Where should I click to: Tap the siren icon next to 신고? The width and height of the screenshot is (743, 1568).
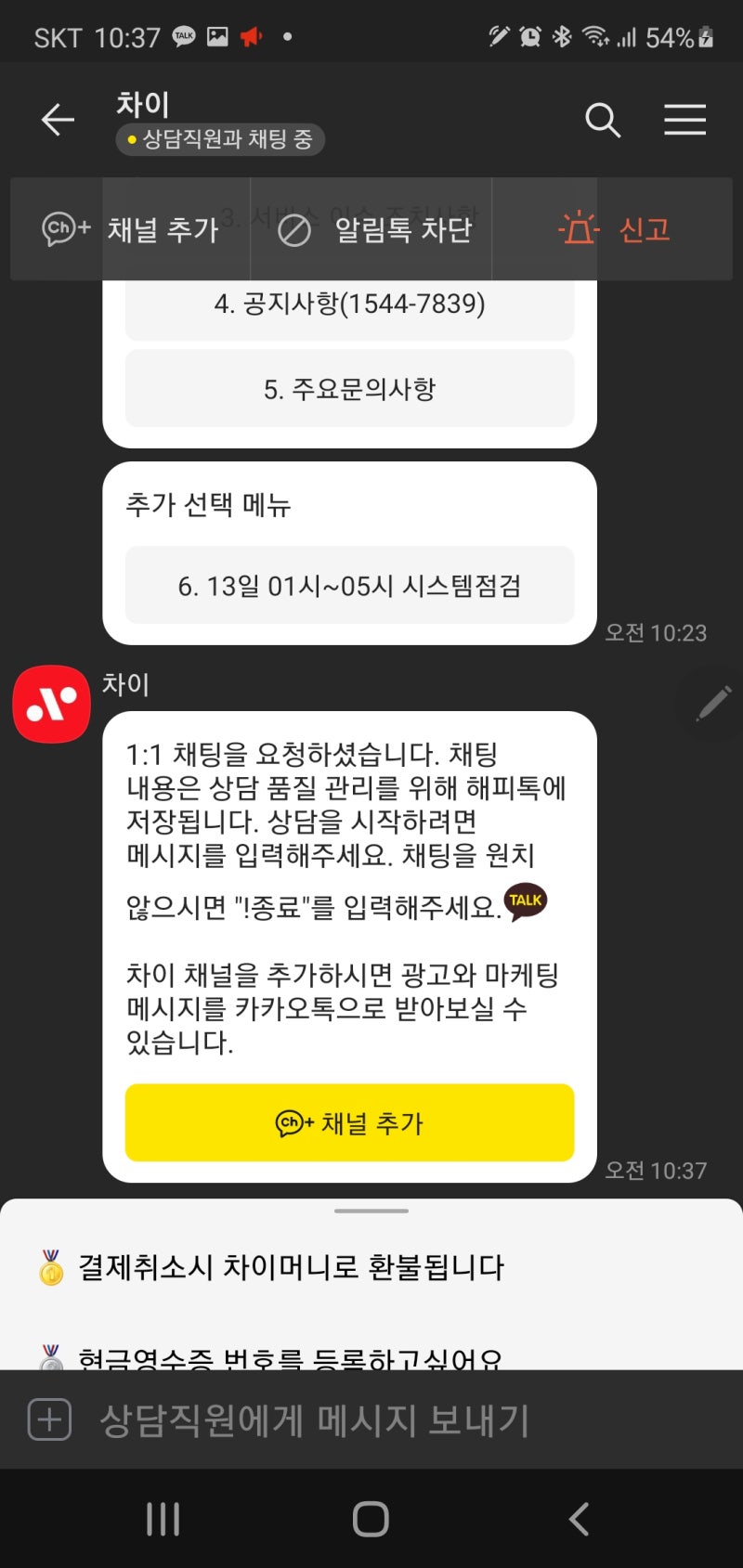coord(578,229)
